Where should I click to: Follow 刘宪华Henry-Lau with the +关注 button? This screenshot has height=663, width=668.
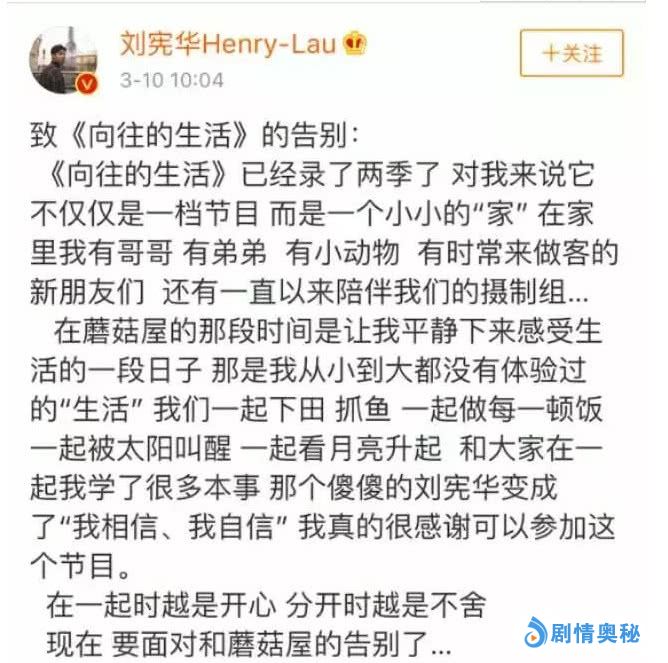tap(572, 54)
